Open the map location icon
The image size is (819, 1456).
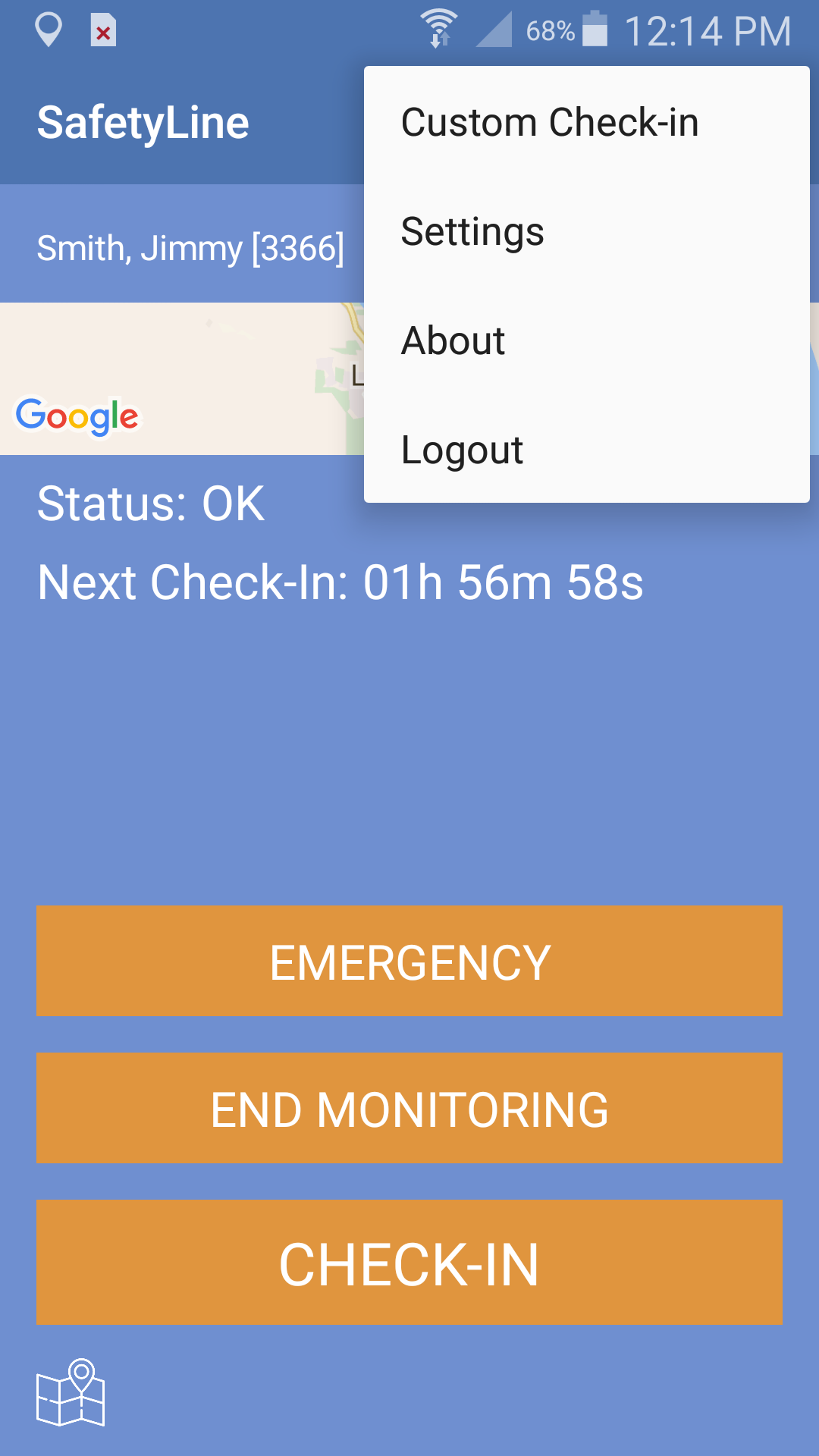(71, 1393)
